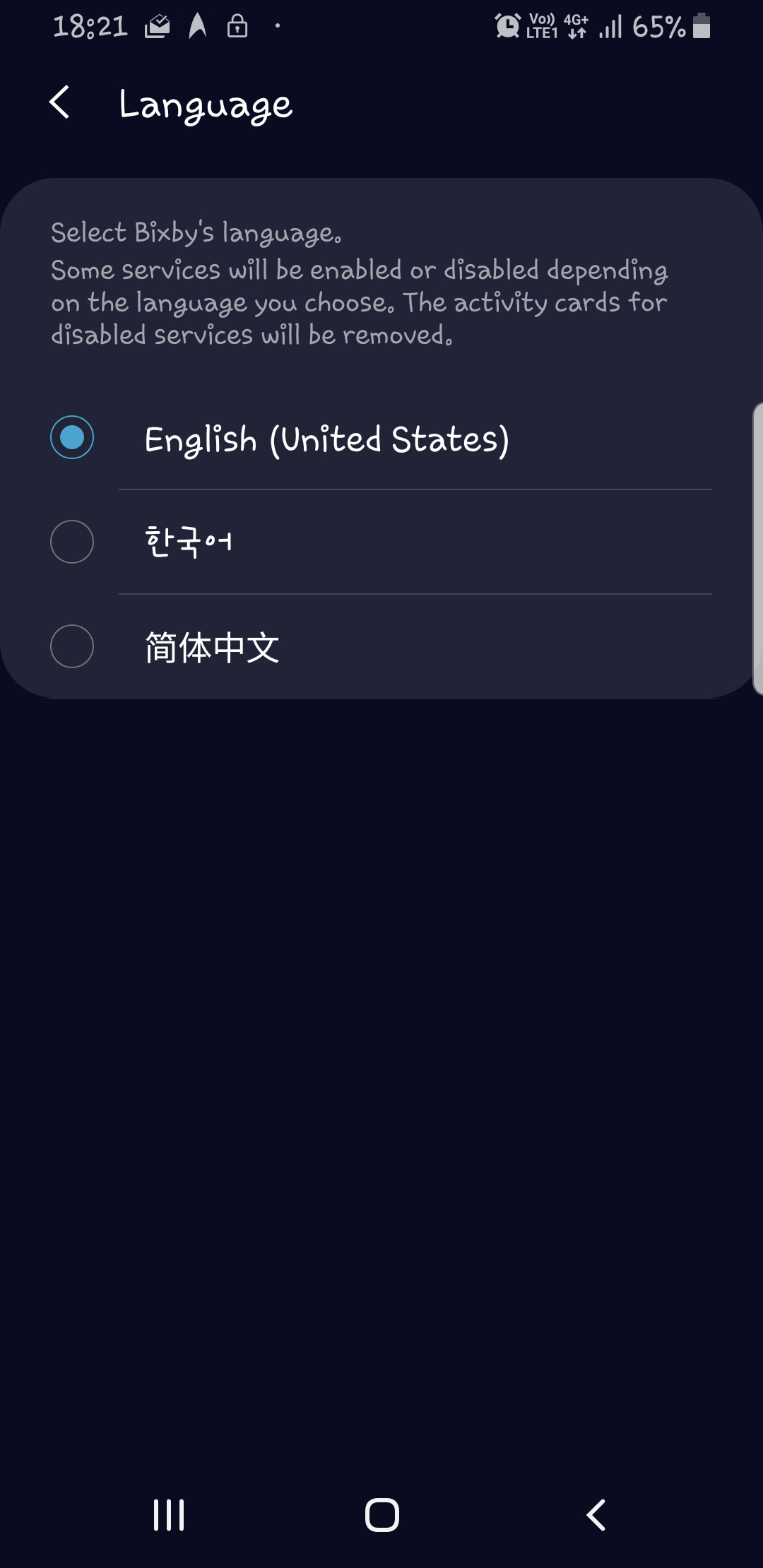Open recent apps from navigation bar
Image resolution: width=763 pixels, height=1568 pixels.
click(169, 1514)
